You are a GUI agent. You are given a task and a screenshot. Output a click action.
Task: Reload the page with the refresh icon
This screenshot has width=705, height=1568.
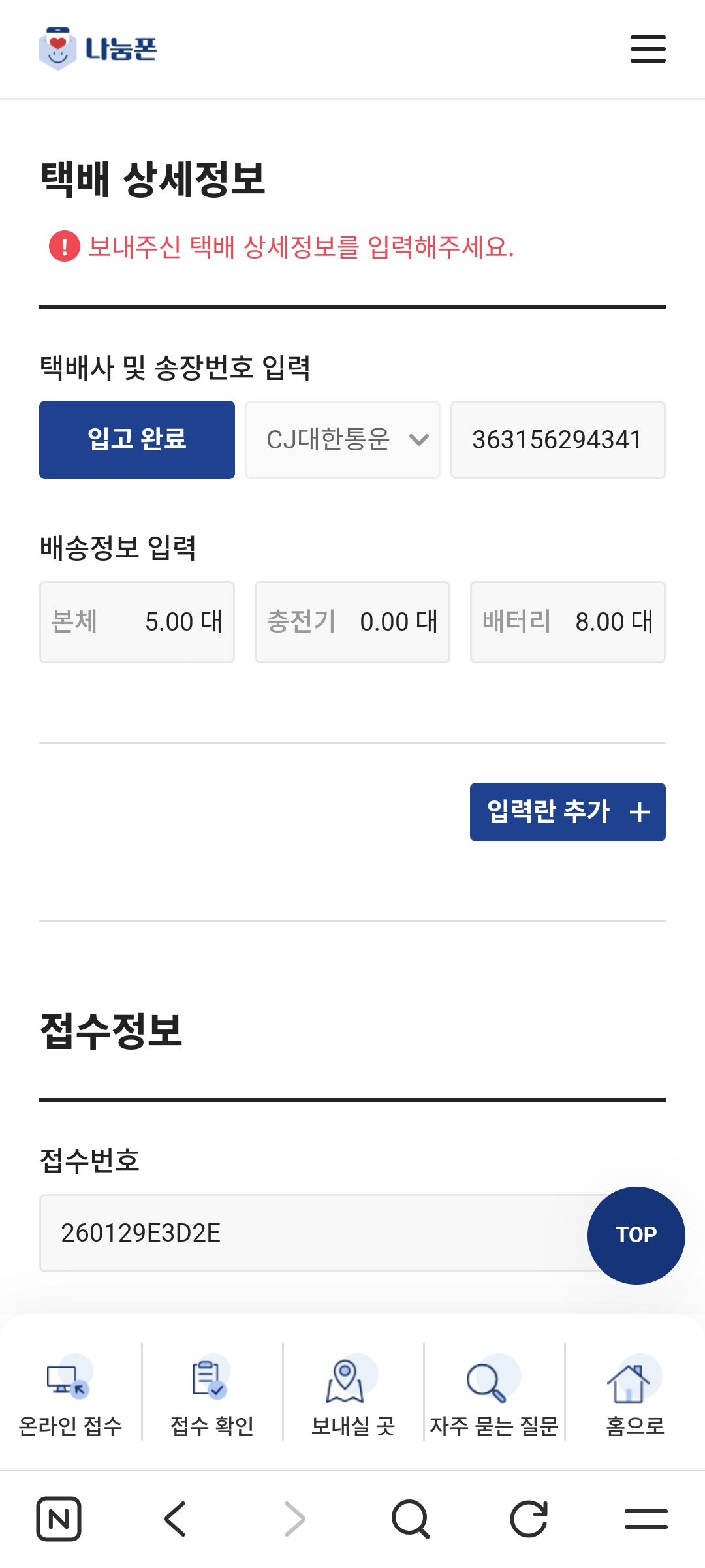[528, 1518]
